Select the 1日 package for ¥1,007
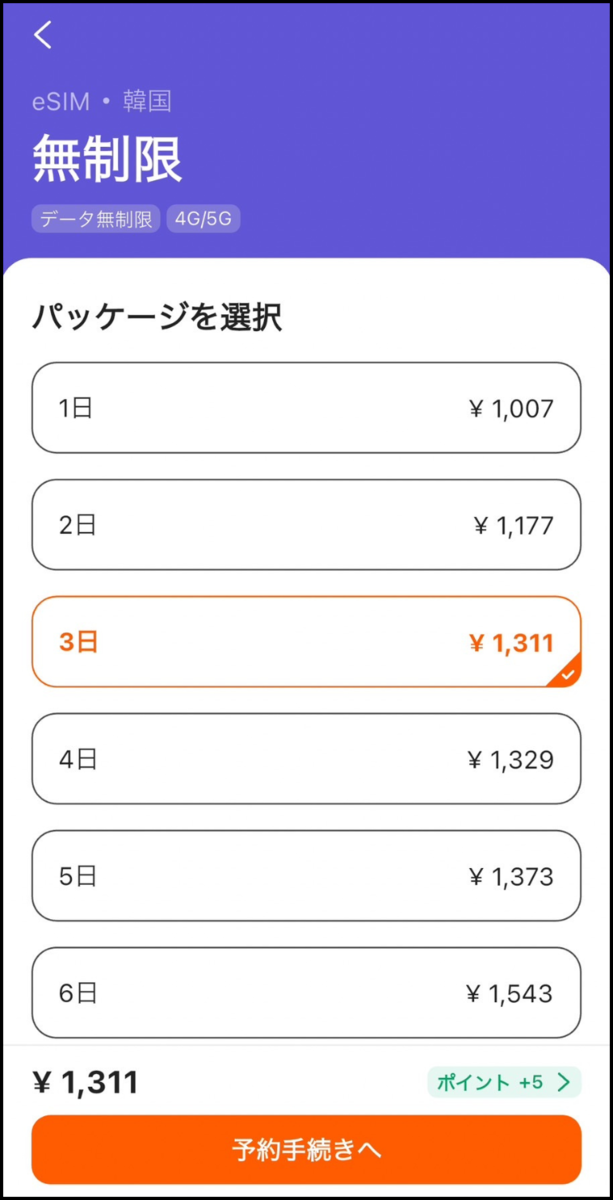The width and height of the screenshot is (613, 1200). [306, 408]
